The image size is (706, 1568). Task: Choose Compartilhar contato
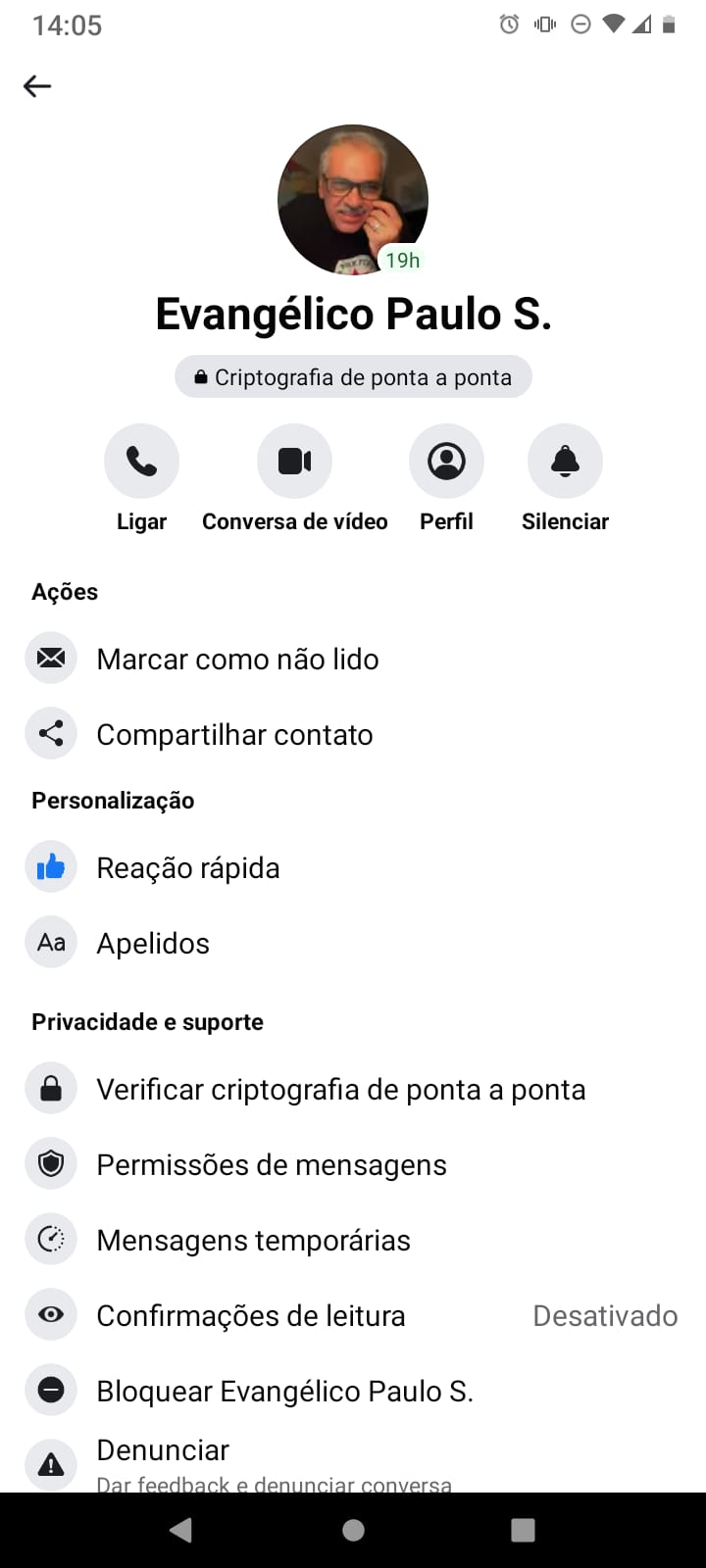point(234,735)
